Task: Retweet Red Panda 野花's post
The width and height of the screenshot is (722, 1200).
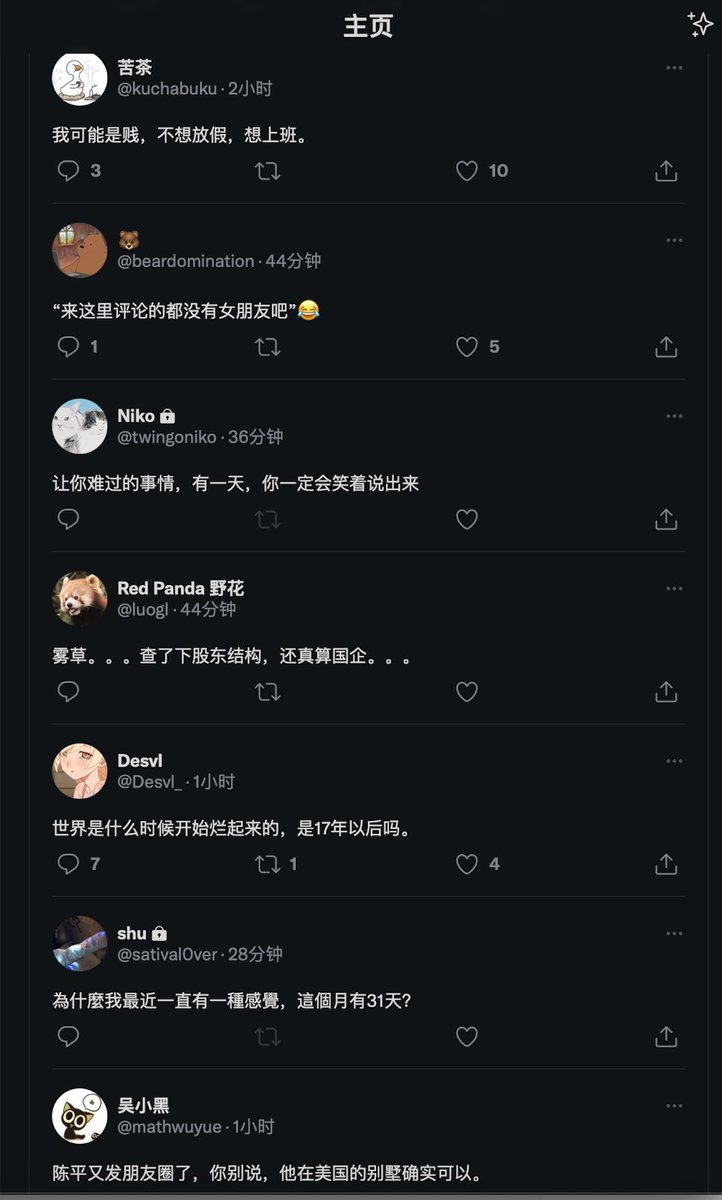Action: pyautogui.click(x=268, y=691)
